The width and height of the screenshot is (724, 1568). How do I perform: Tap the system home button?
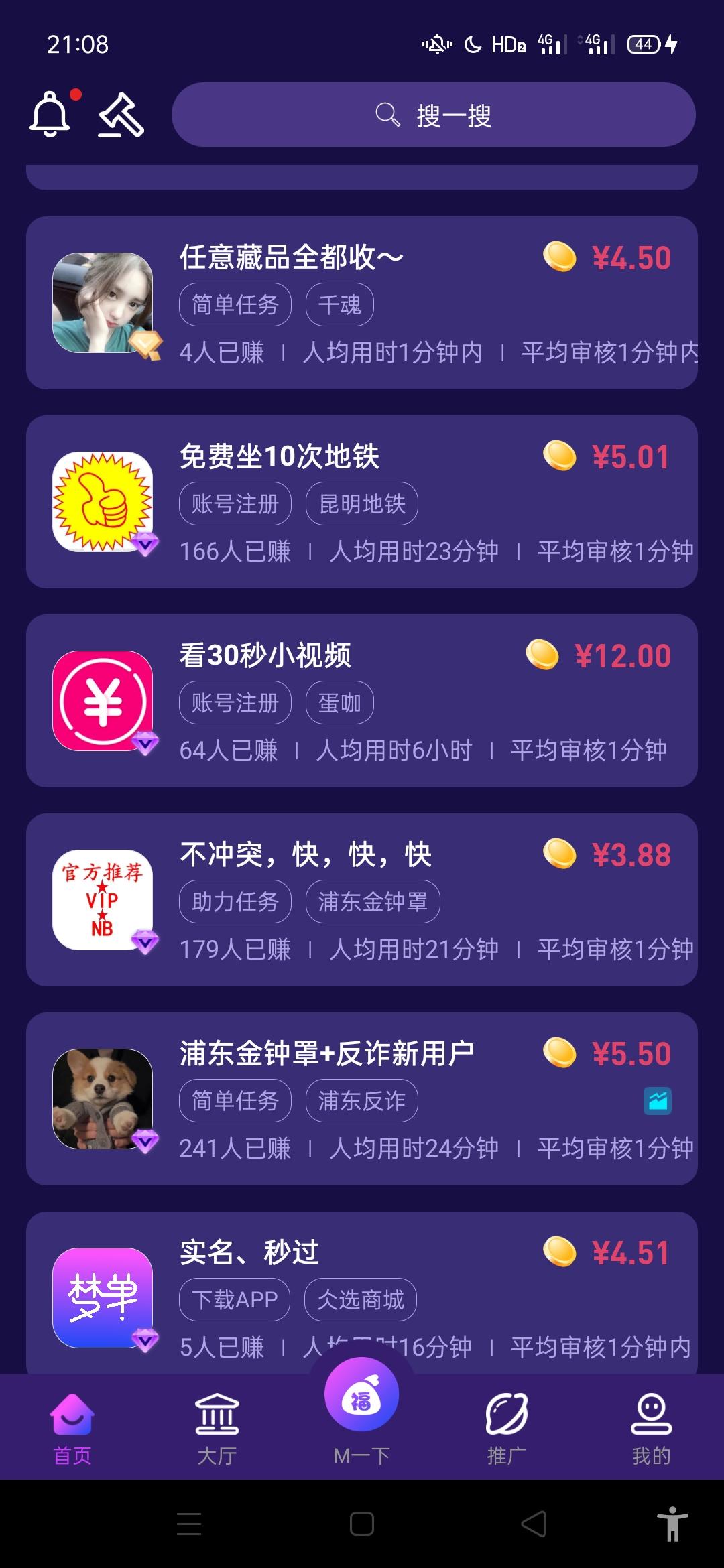coord(362,1524)
